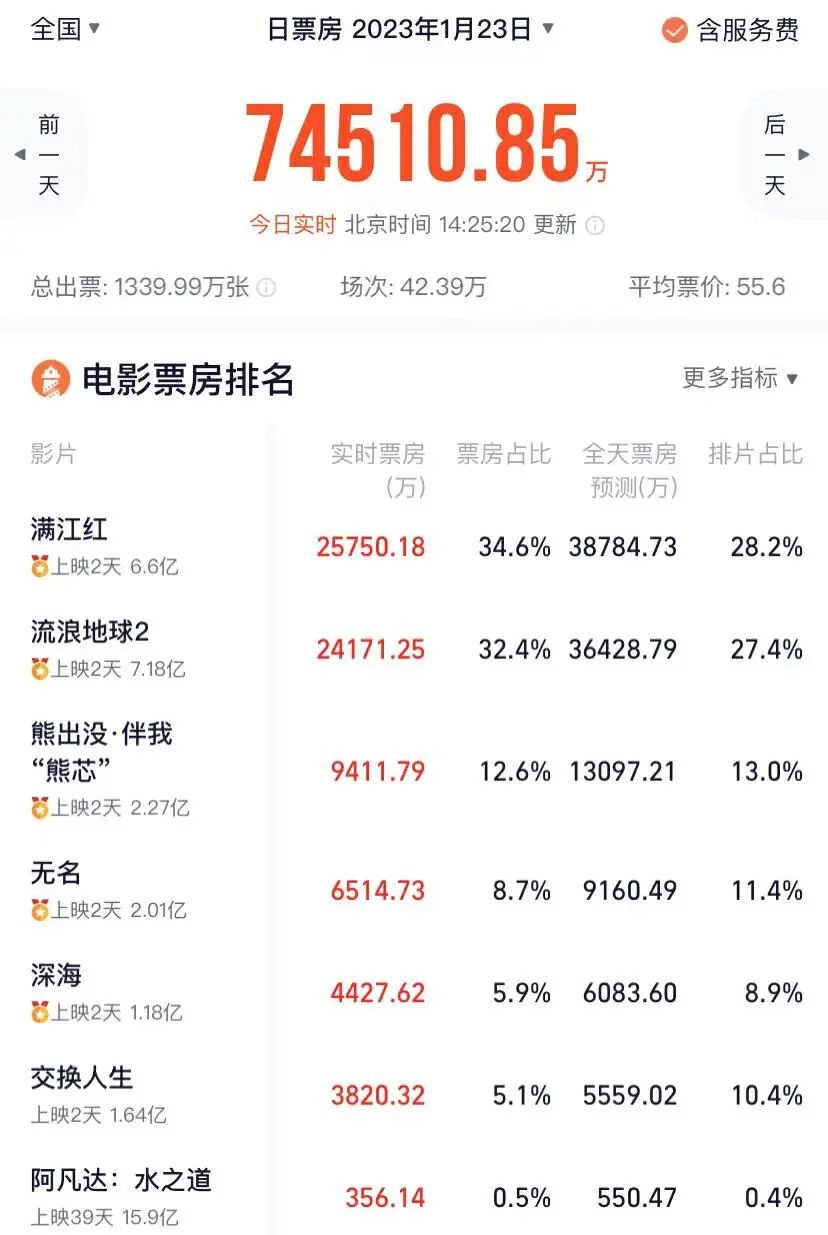This screenshot has height=1235, width=828.
Task: Expand 更多指标 dropdown
Action: pyautogui.click(x=740, y=378)
